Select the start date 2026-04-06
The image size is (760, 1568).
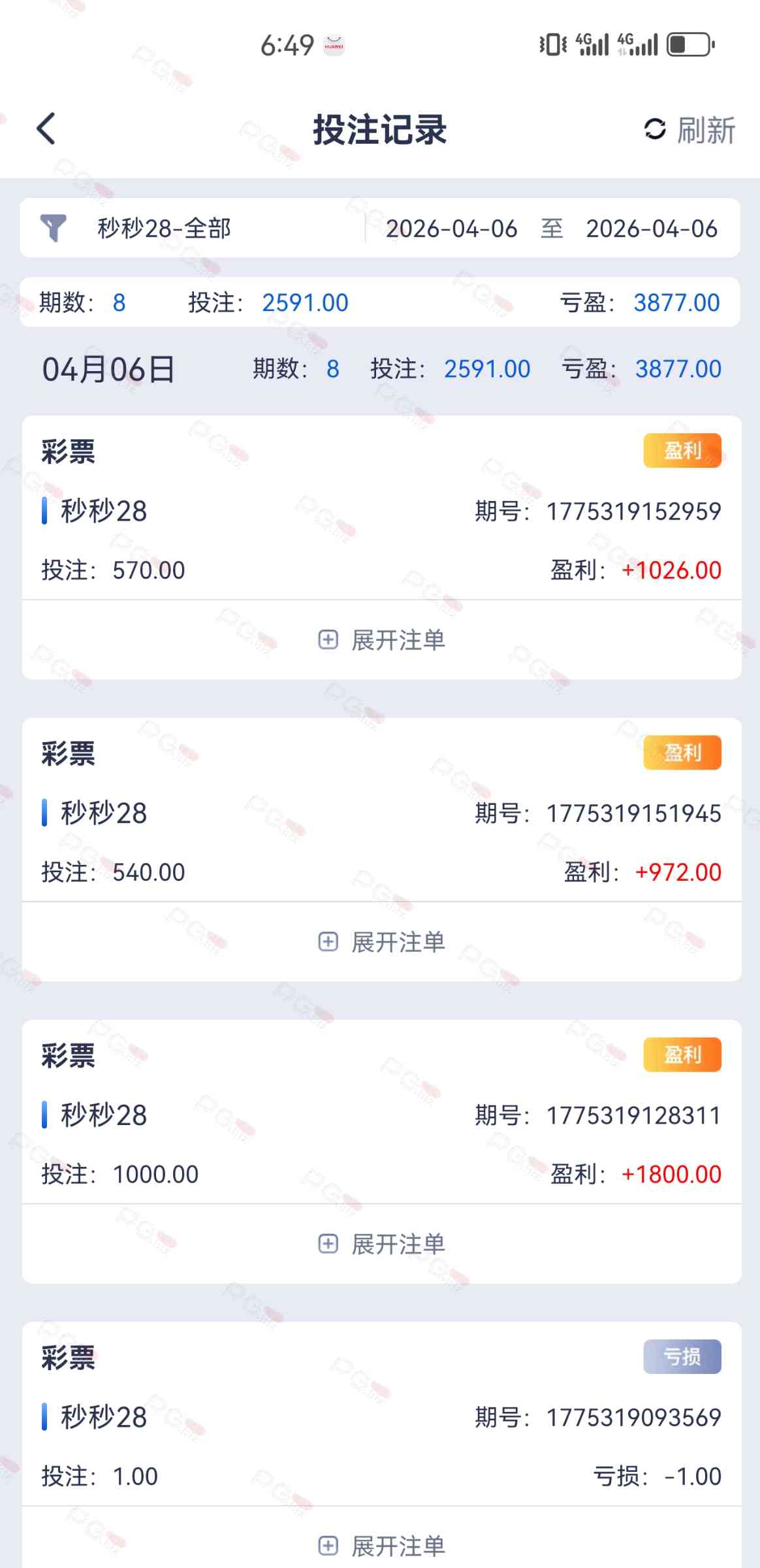pyautogui.click(x=451, y=229)
